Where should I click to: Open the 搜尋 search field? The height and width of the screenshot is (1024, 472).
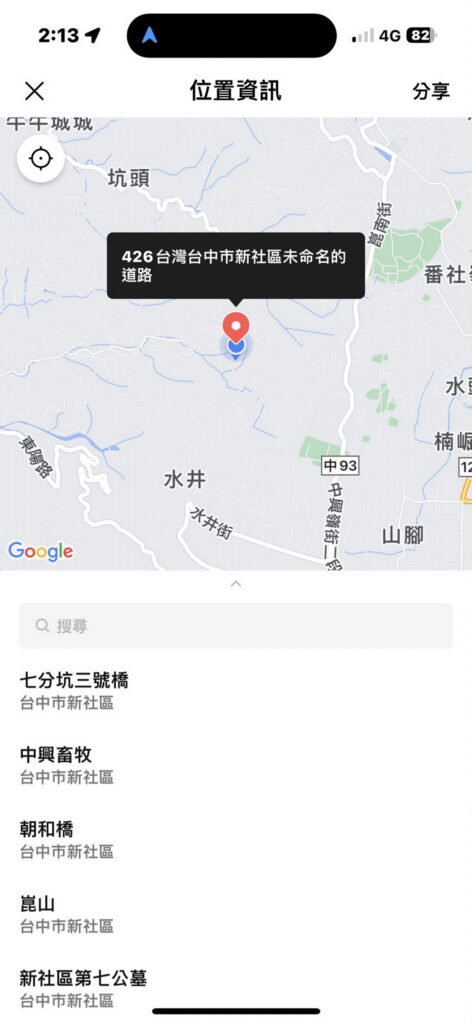pyautogui.click(x=236, y=626)
